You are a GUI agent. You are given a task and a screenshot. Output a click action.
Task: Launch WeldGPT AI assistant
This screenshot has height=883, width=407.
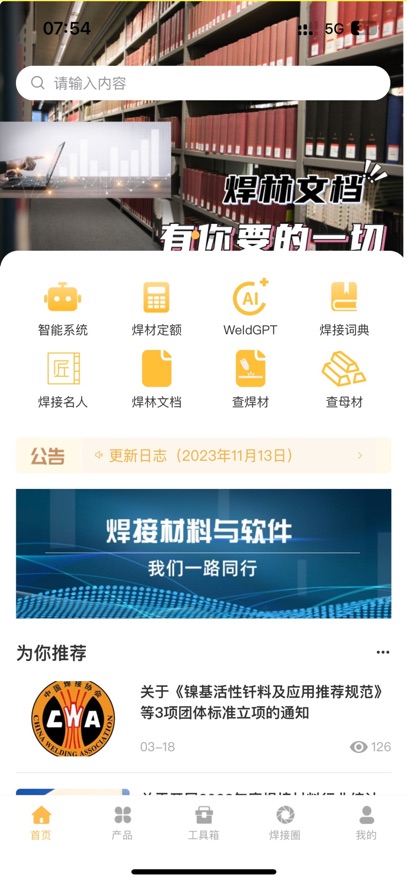click(251, 309)
